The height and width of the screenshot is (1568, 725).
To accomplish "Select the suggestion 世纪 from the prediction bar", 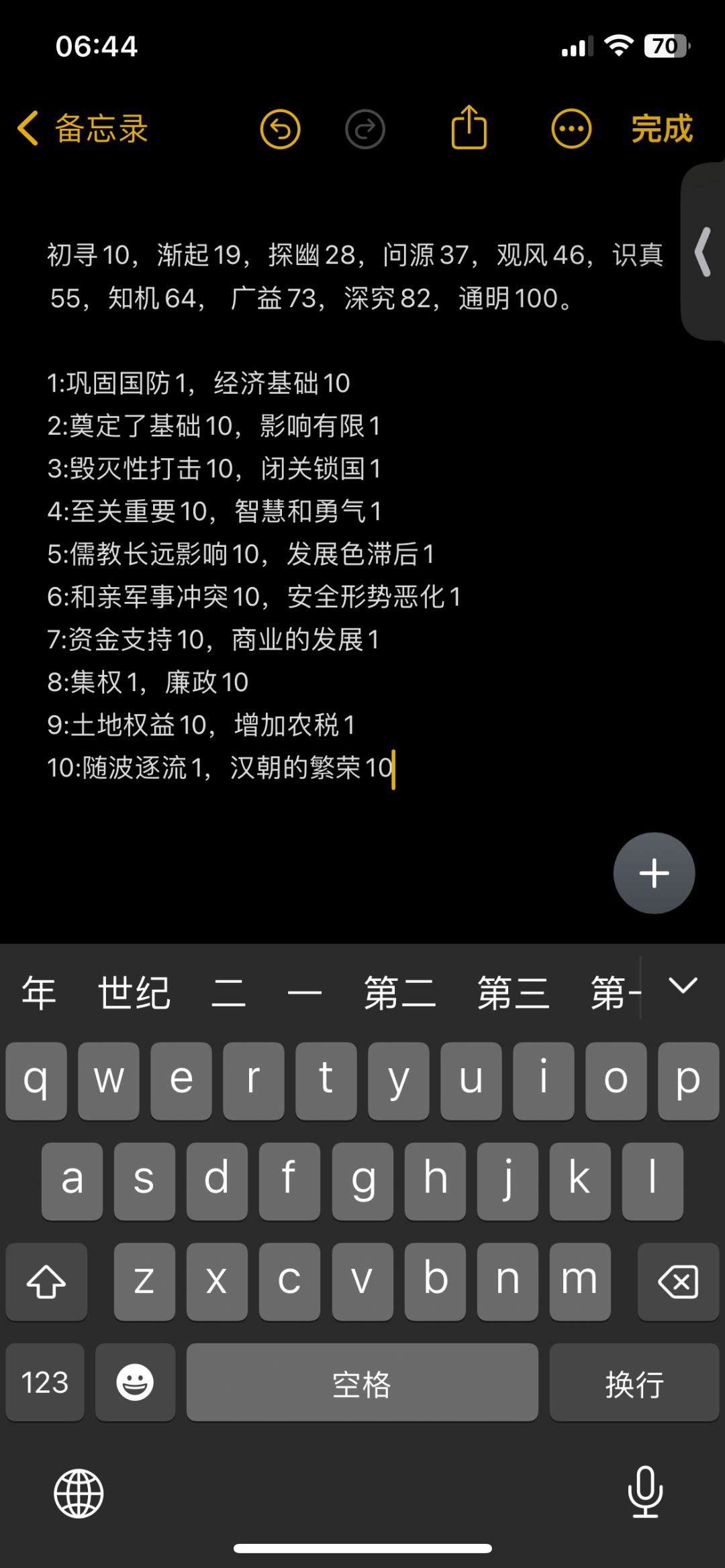I will tap(134, 991).
